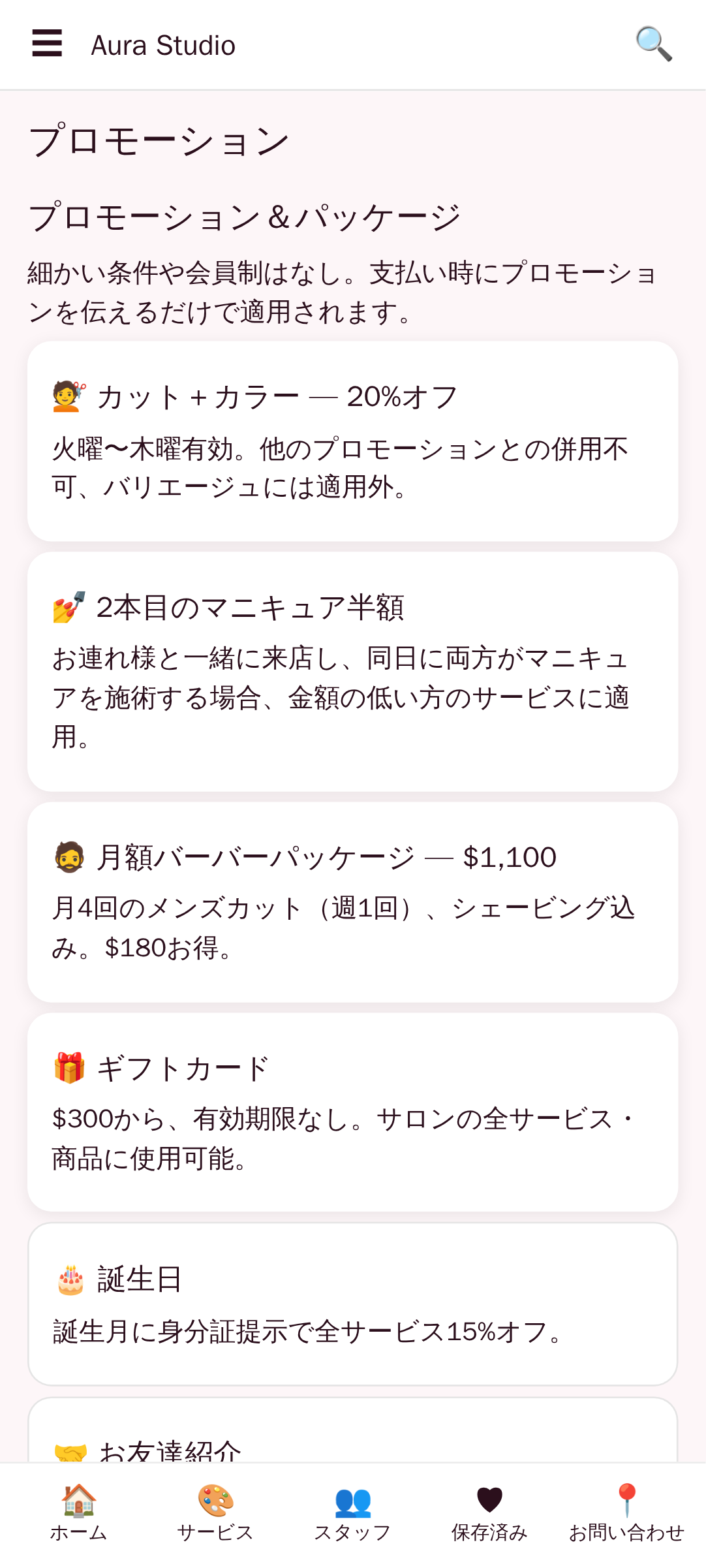Tap the search magnifier icon

(654, 44)
